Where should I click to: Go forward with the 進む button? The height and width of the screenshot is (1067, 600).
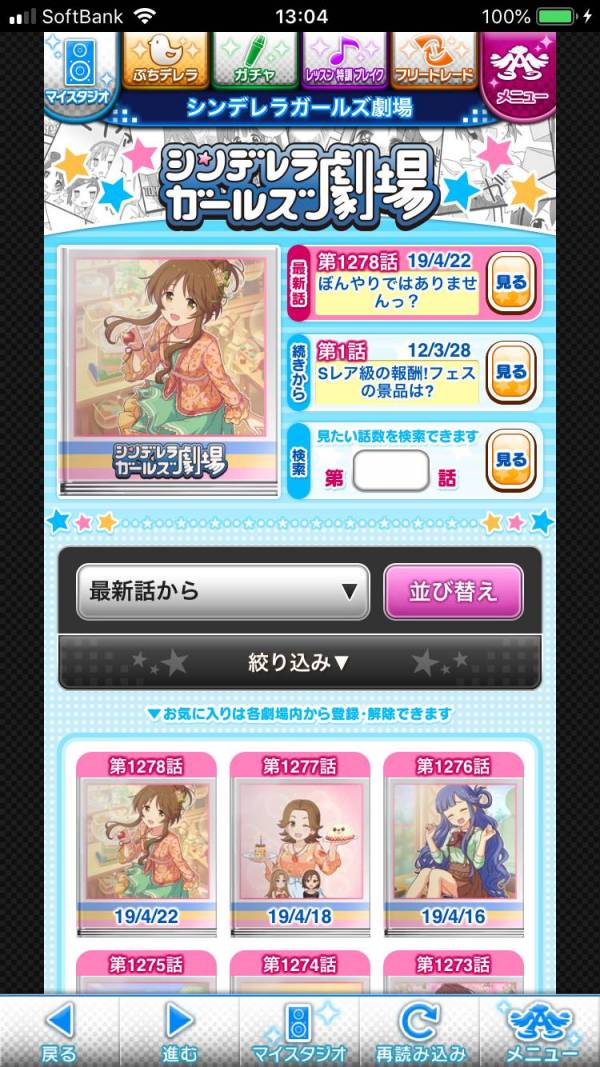179,1031
